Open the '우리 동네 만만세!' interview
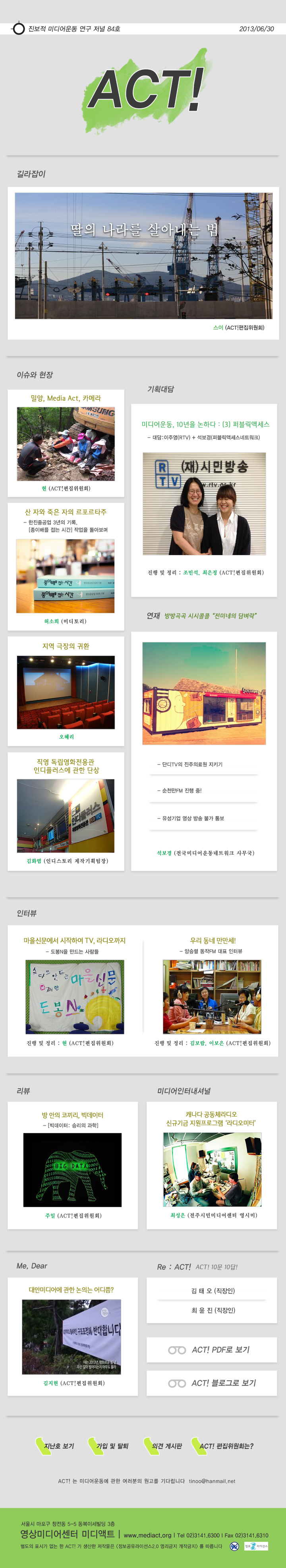This screenshot has height=1568, width=286. pyautogui.click(x=212, y=940)
